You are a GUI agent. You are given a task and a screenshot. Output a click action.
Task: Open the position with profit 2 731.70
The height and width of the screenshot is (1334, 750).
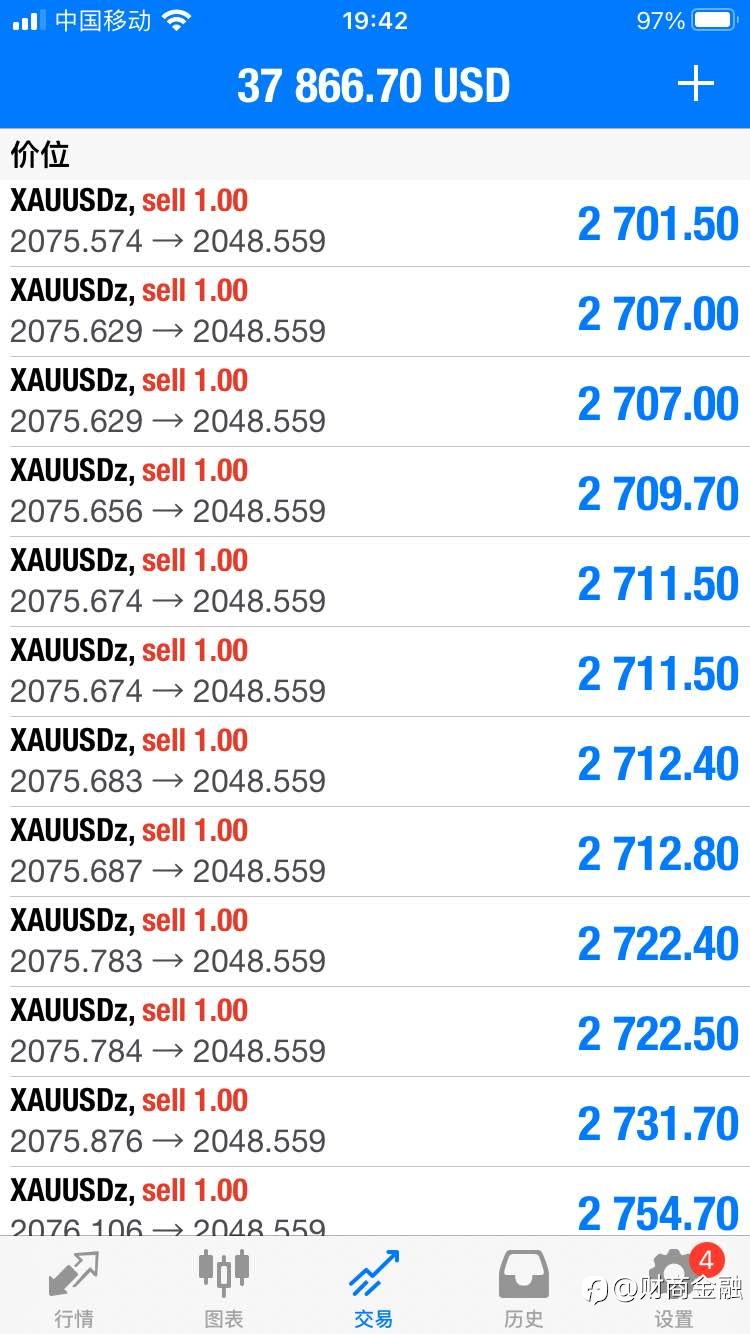(375, 1122)
